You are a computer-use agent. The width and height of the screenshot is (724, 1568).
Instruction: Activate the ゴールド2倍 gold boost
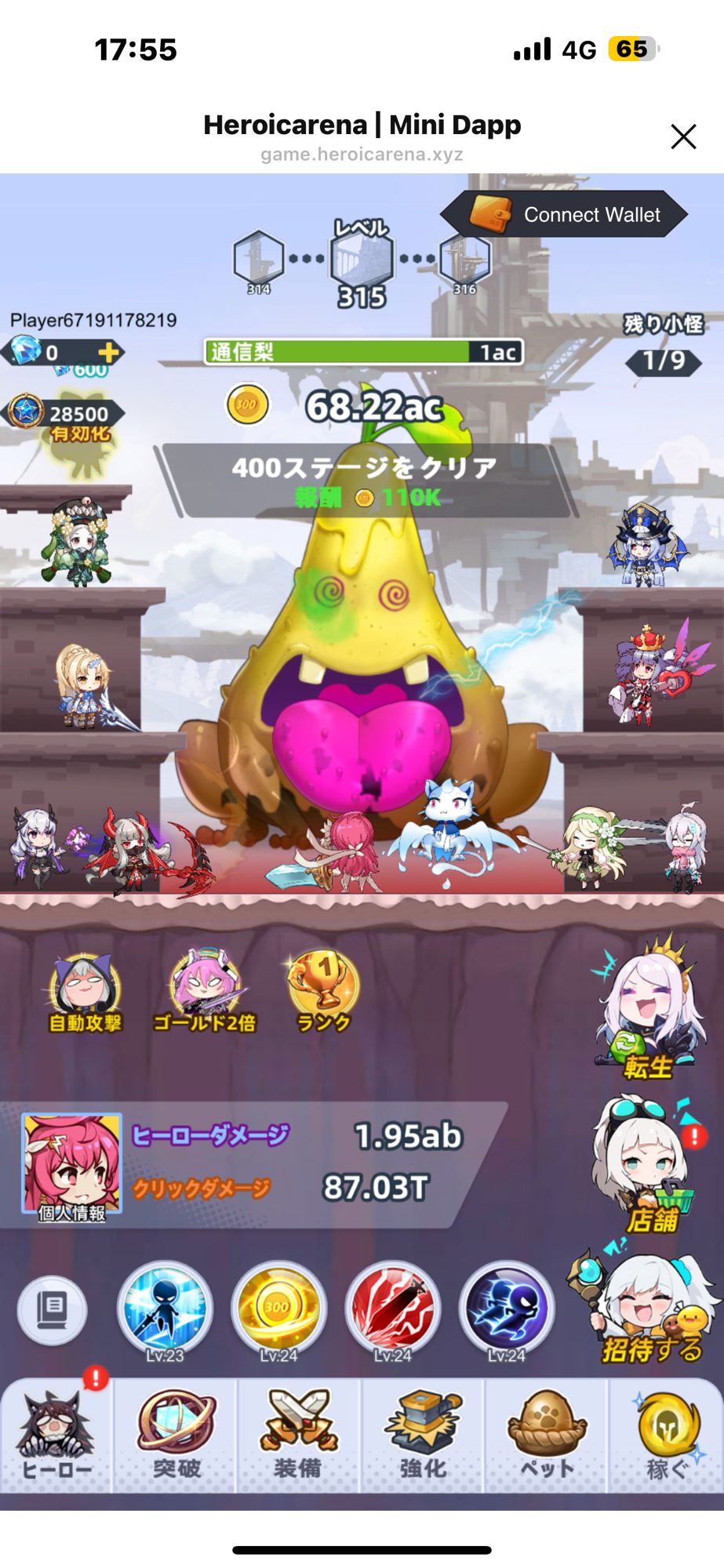202,991
